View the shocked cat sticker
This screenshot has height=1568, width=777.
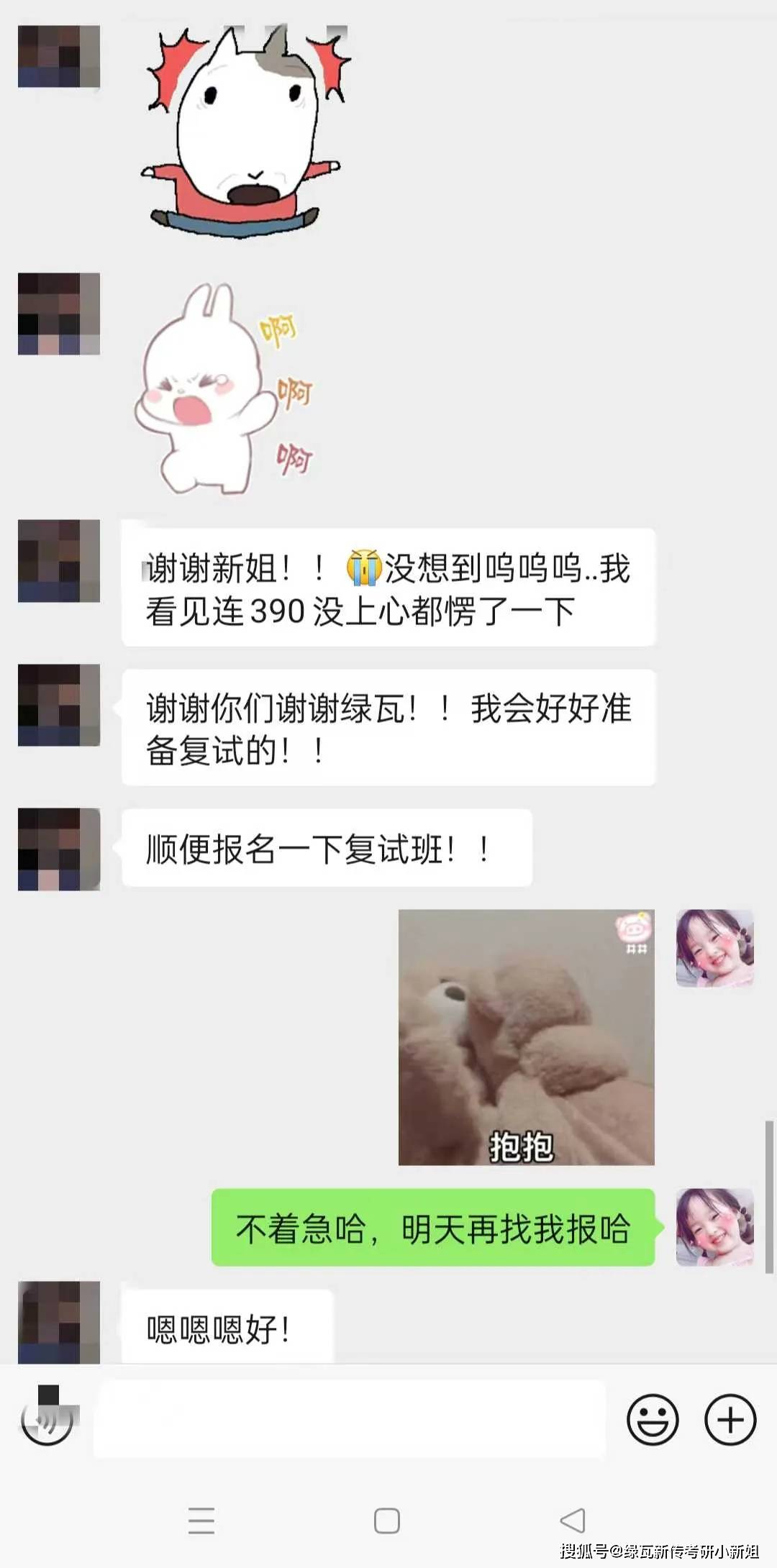(245, 129)
